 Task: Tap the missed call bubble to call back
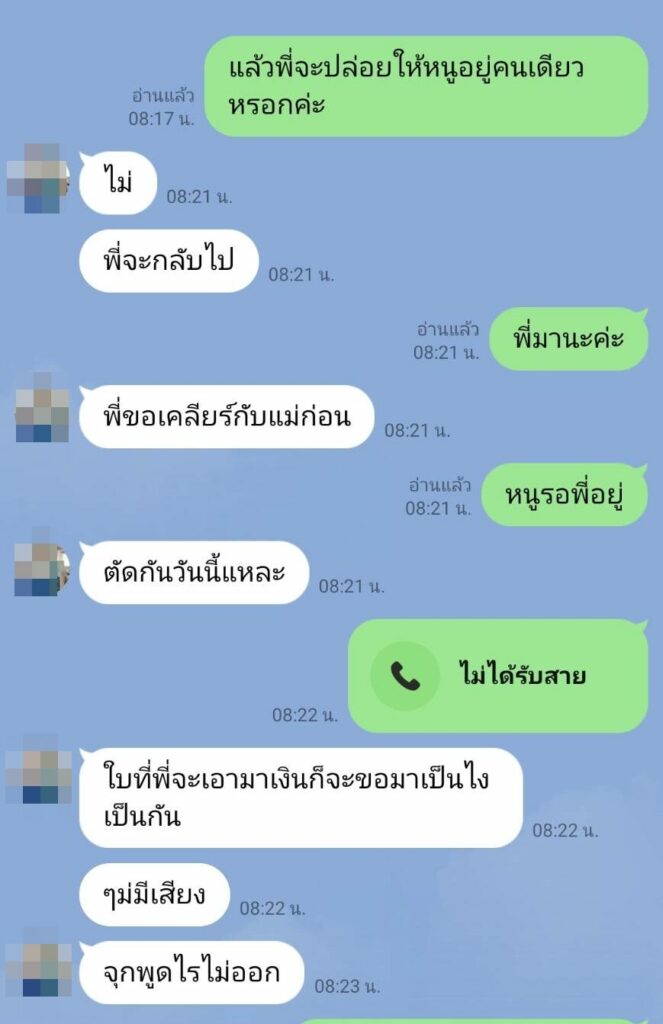point(497,676)
